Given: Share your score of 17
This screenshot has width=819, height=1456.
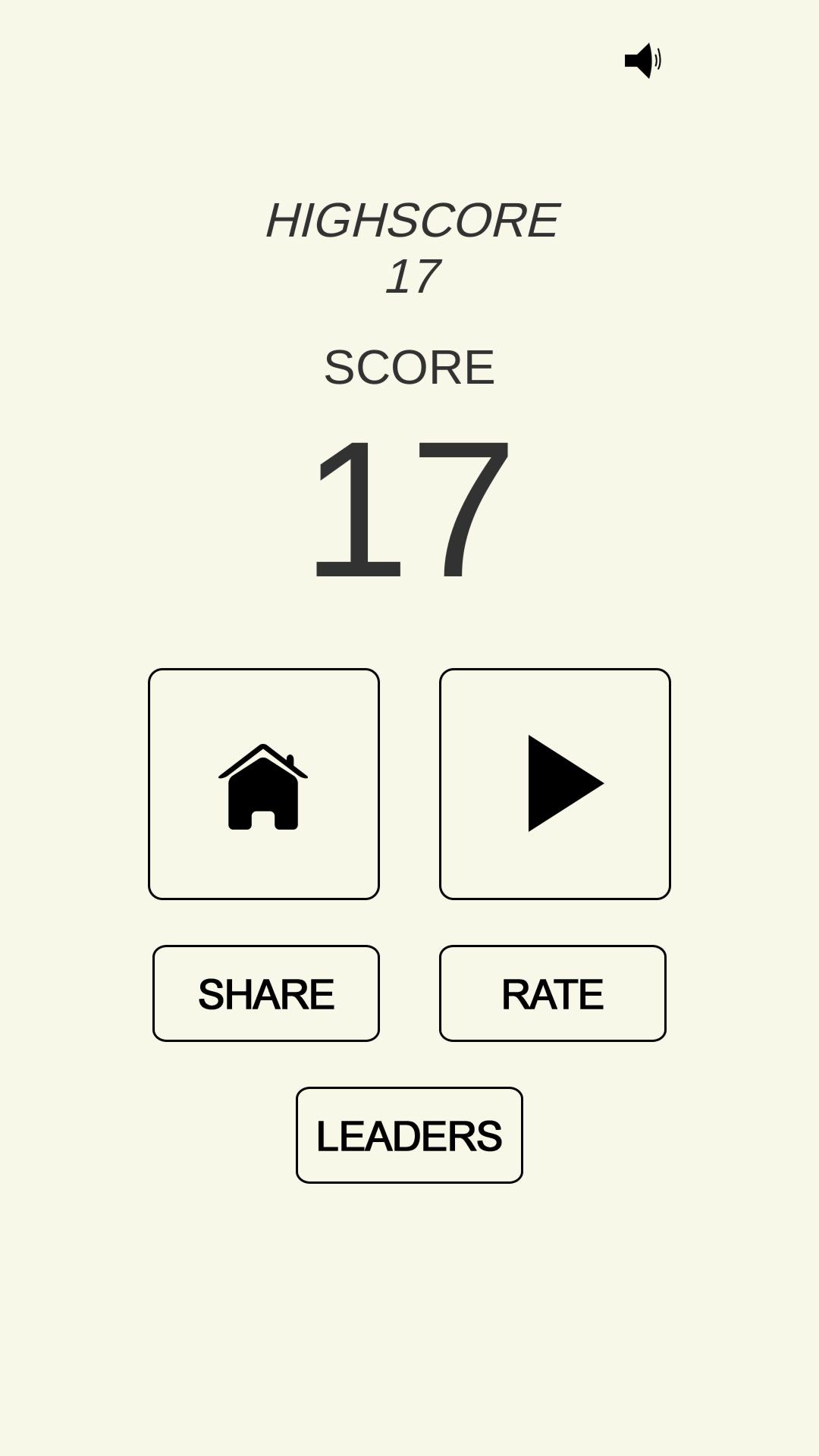Looking at the screenshot, I should (266, 993).
